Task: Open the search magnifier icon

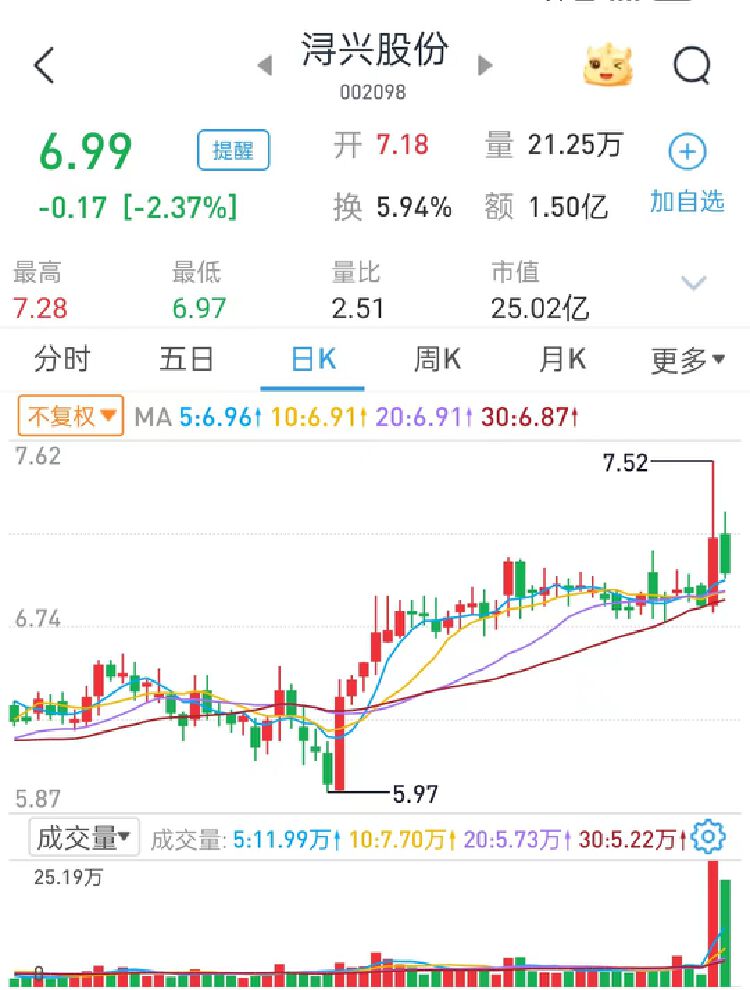Action: point(691,66)
